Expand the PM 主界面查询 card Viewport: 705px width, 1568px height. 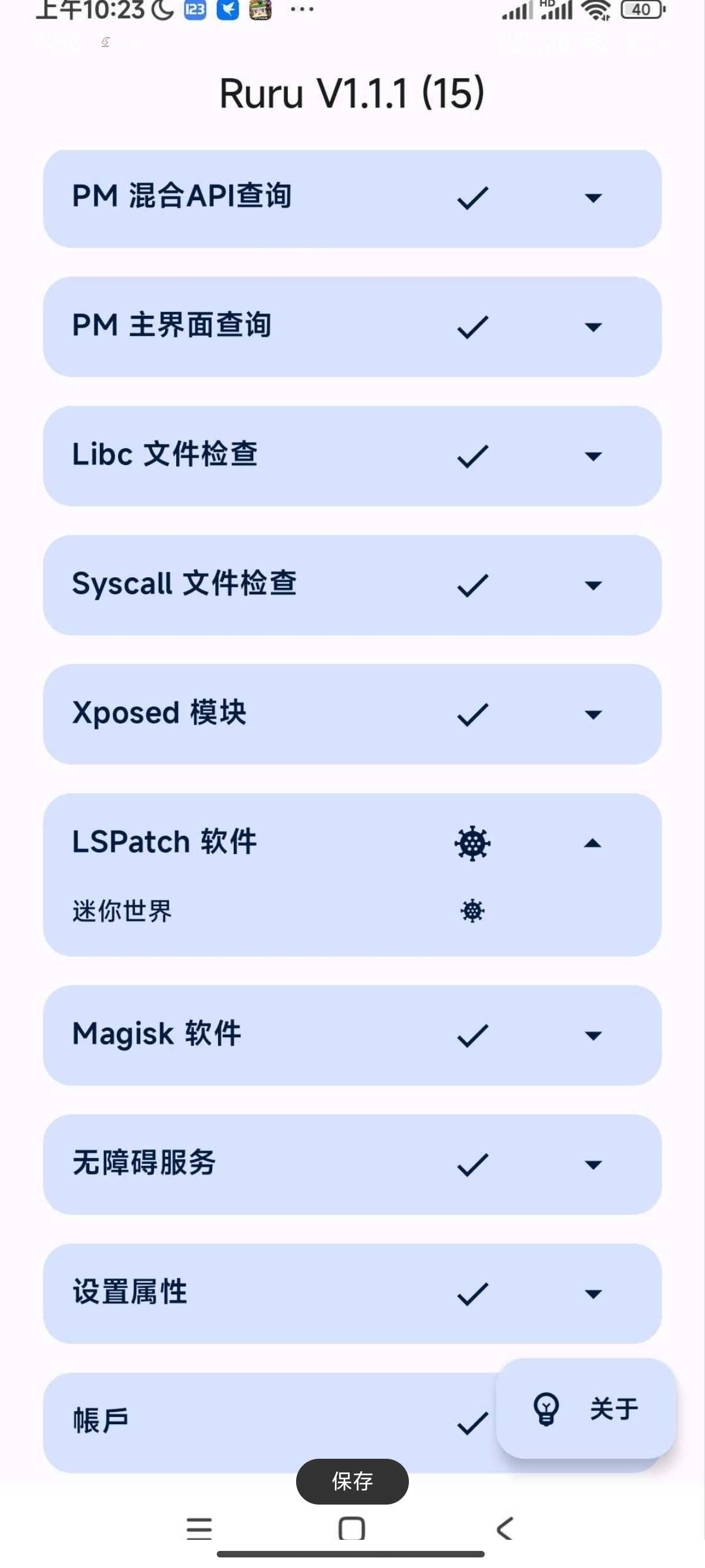pyautogui.click(x=592, y=327)
